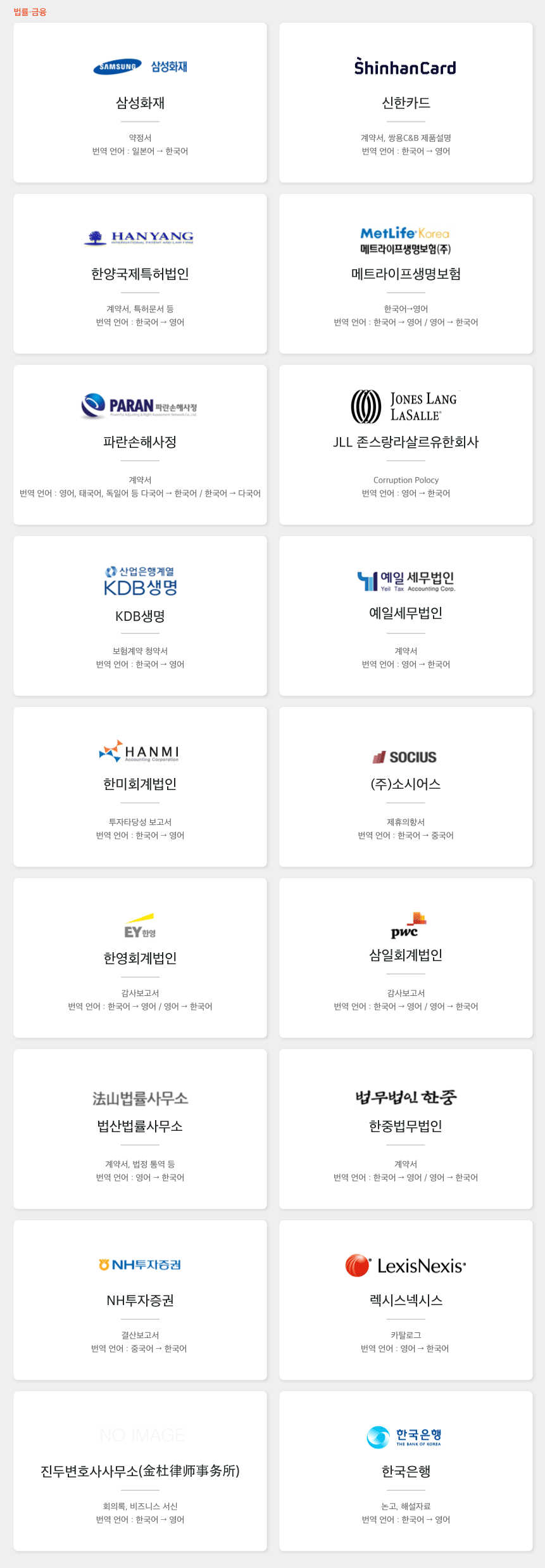Select the 법산법률사무소 card
This screenshot has height=1568, width=545.
point(140,1126)
